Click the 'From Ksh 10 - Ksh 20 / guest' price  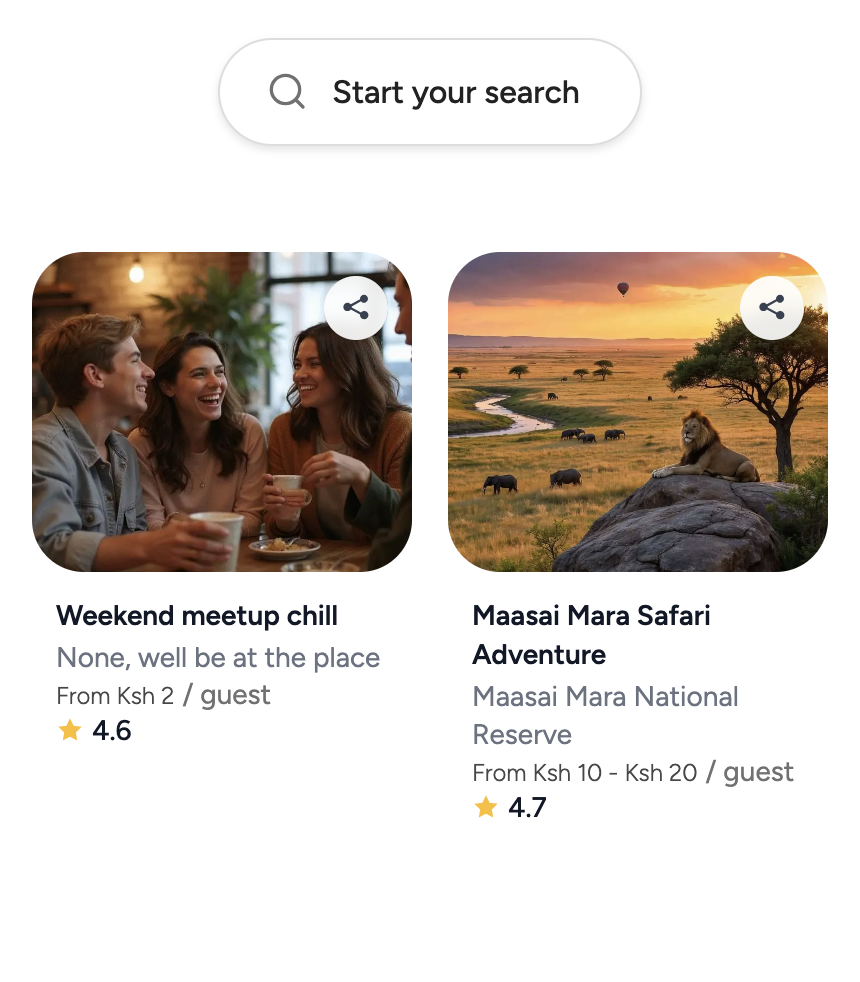point(633,772)
